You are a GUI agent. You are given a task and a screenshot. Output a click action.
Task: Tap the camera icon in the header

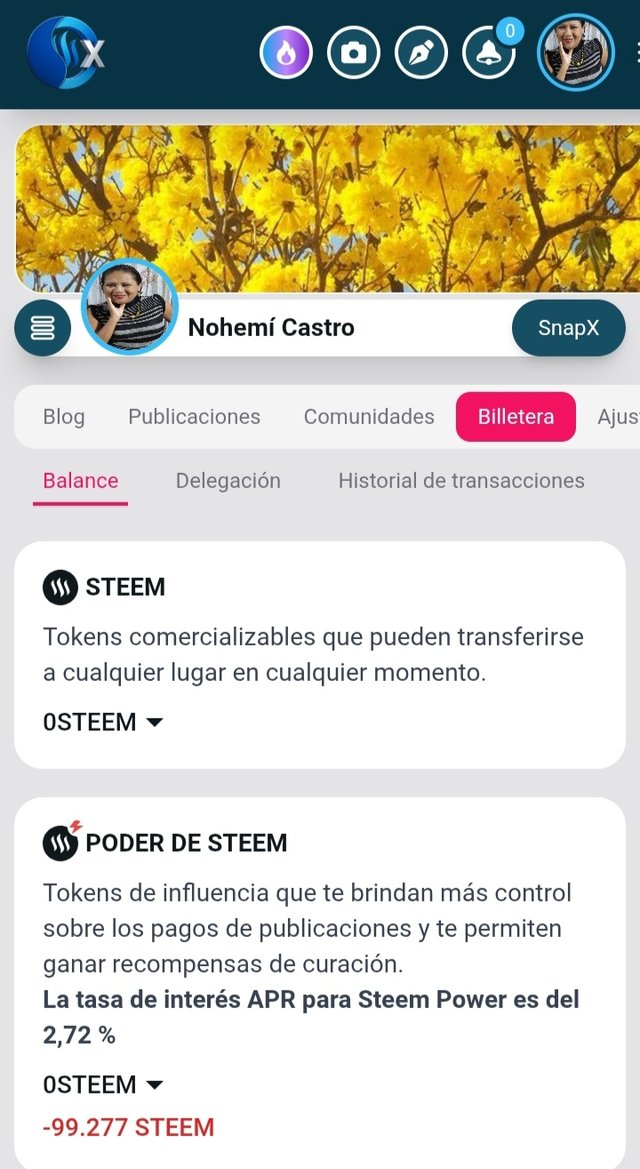[x=353, y=53]
